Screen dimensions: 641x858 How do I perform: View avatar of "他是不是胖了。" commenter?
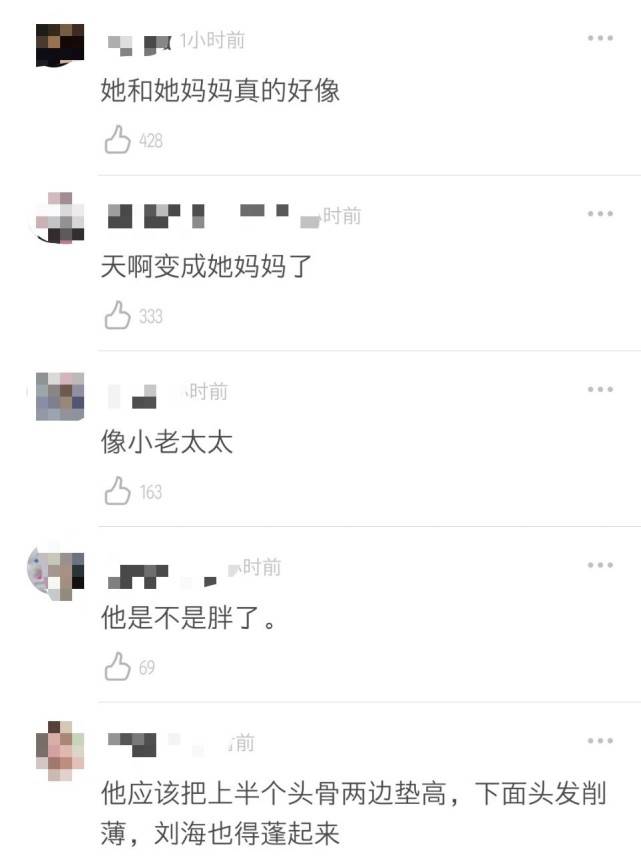tap(57, 571)
